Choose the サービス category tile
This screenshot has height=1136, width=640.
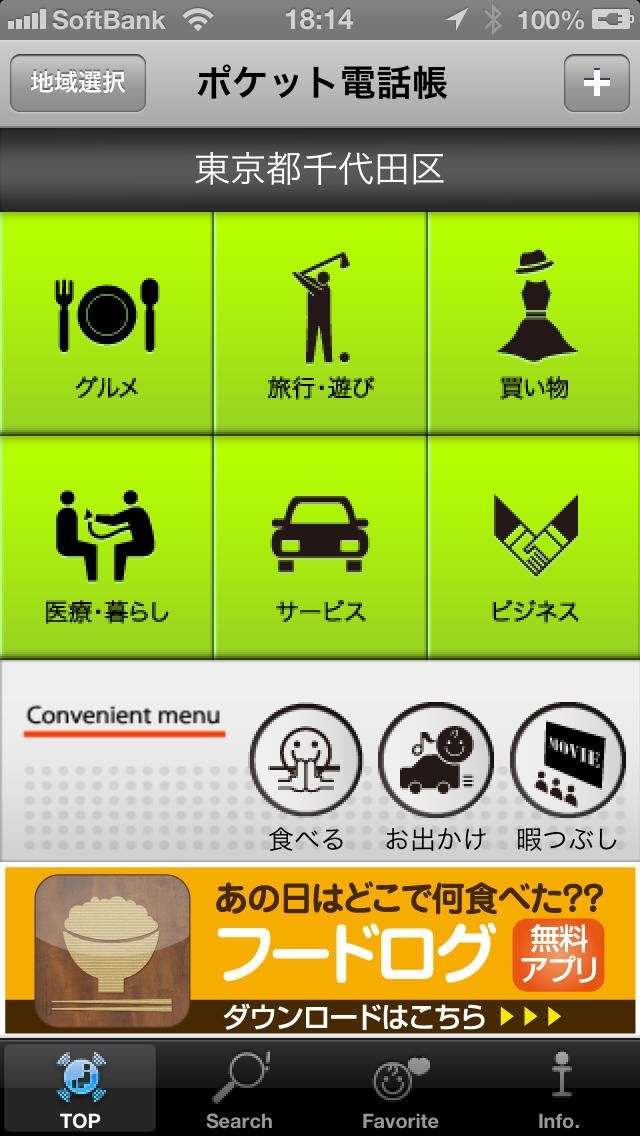320,547
